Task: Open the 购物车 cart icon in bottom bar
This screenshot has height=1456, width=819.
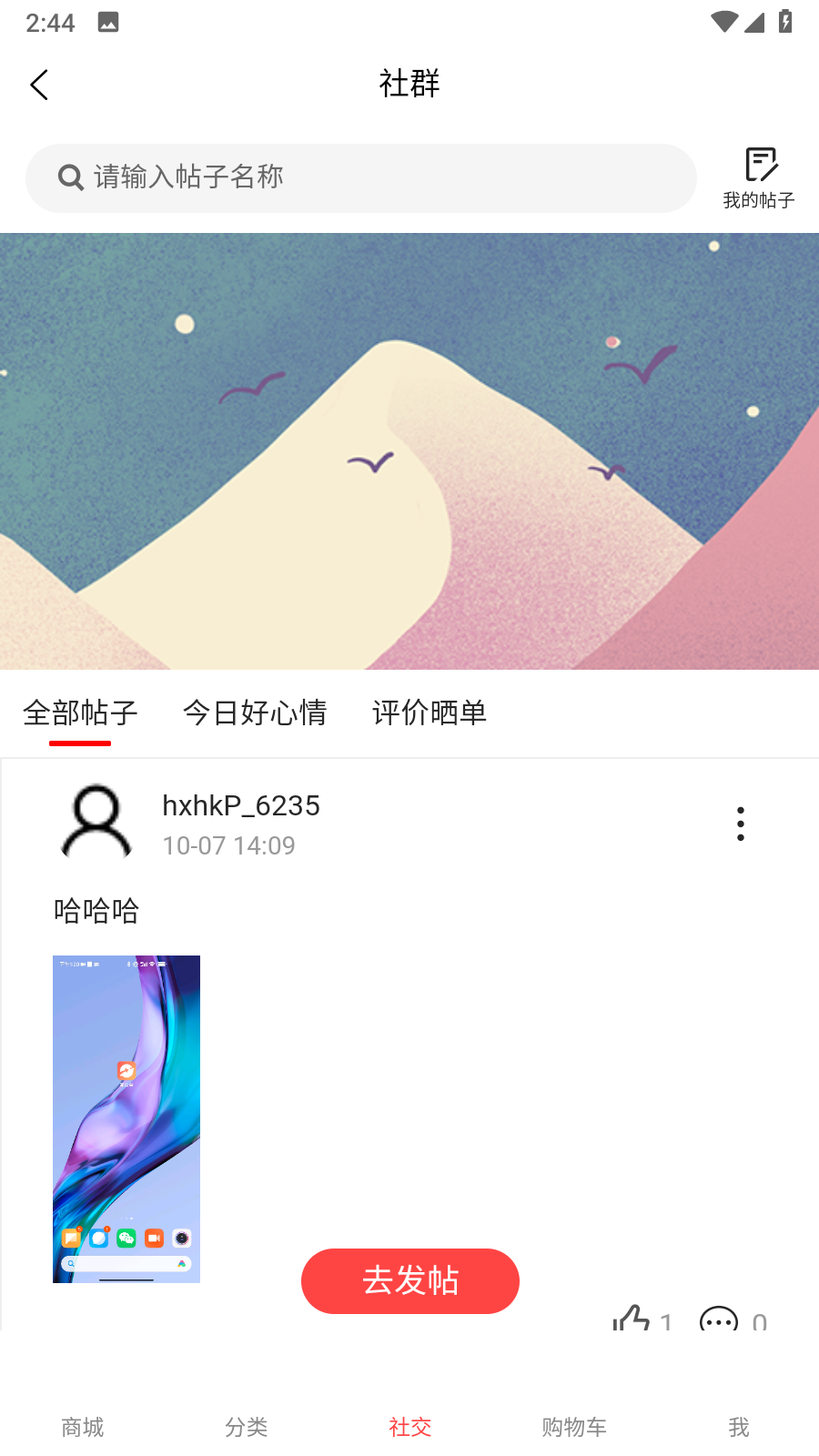Action: pos(573,1427)
